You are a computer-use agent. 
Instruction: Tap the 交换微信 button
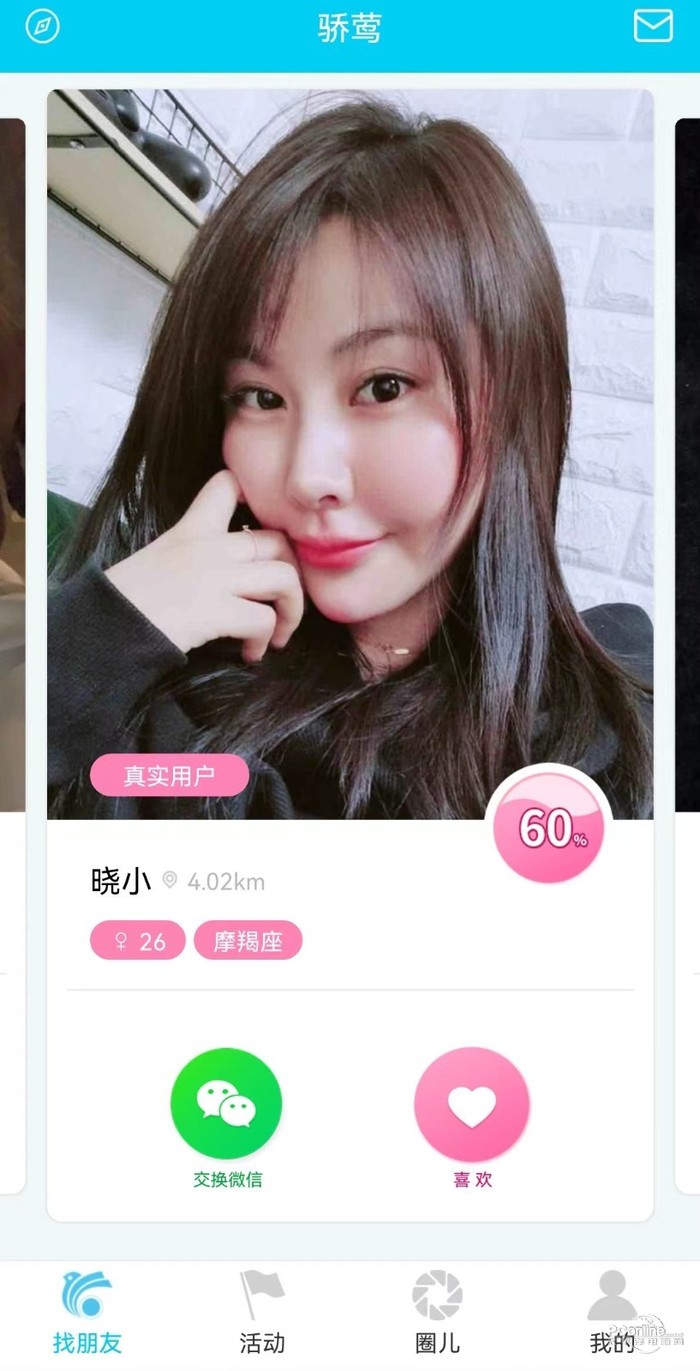point(227,1103)
